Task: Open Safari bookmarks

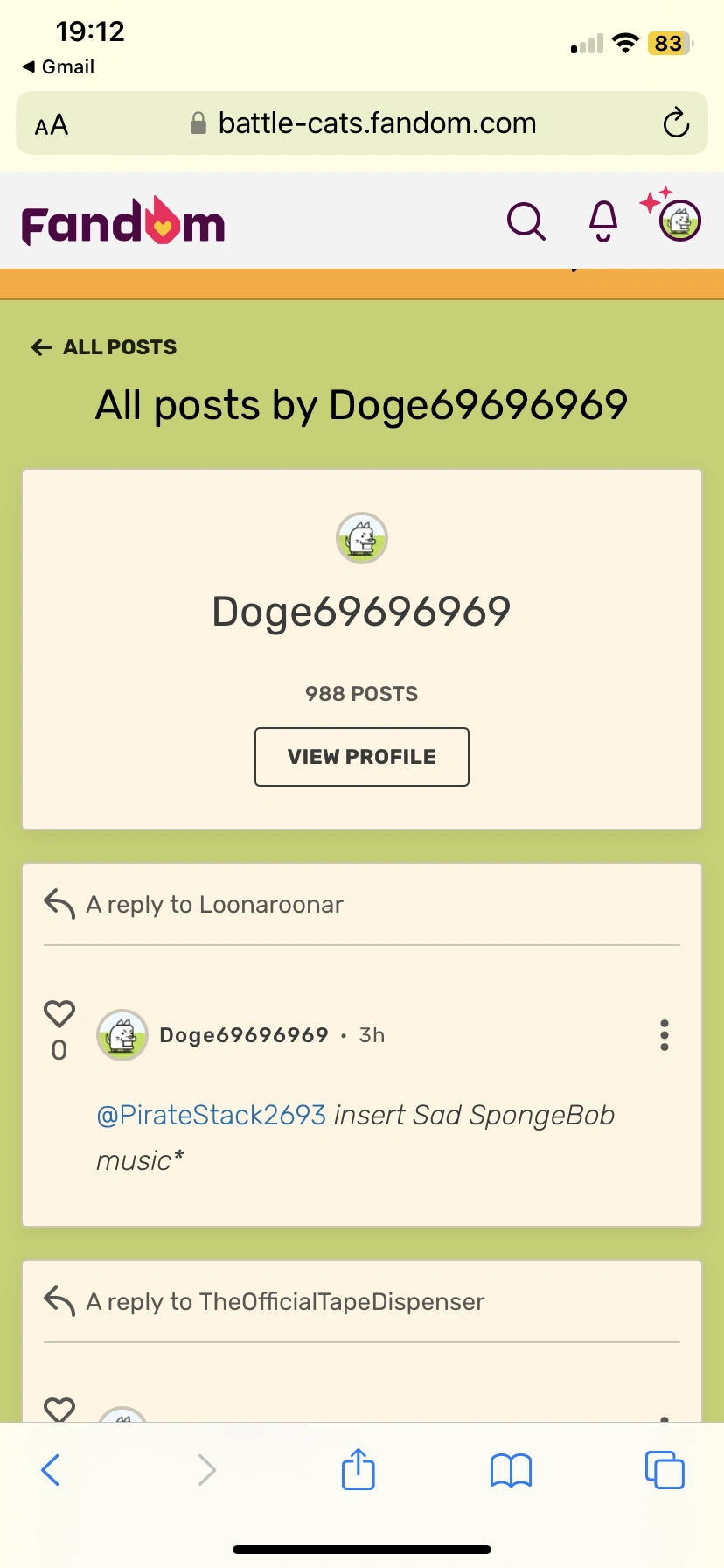Action: click(x=511, y=1470)
